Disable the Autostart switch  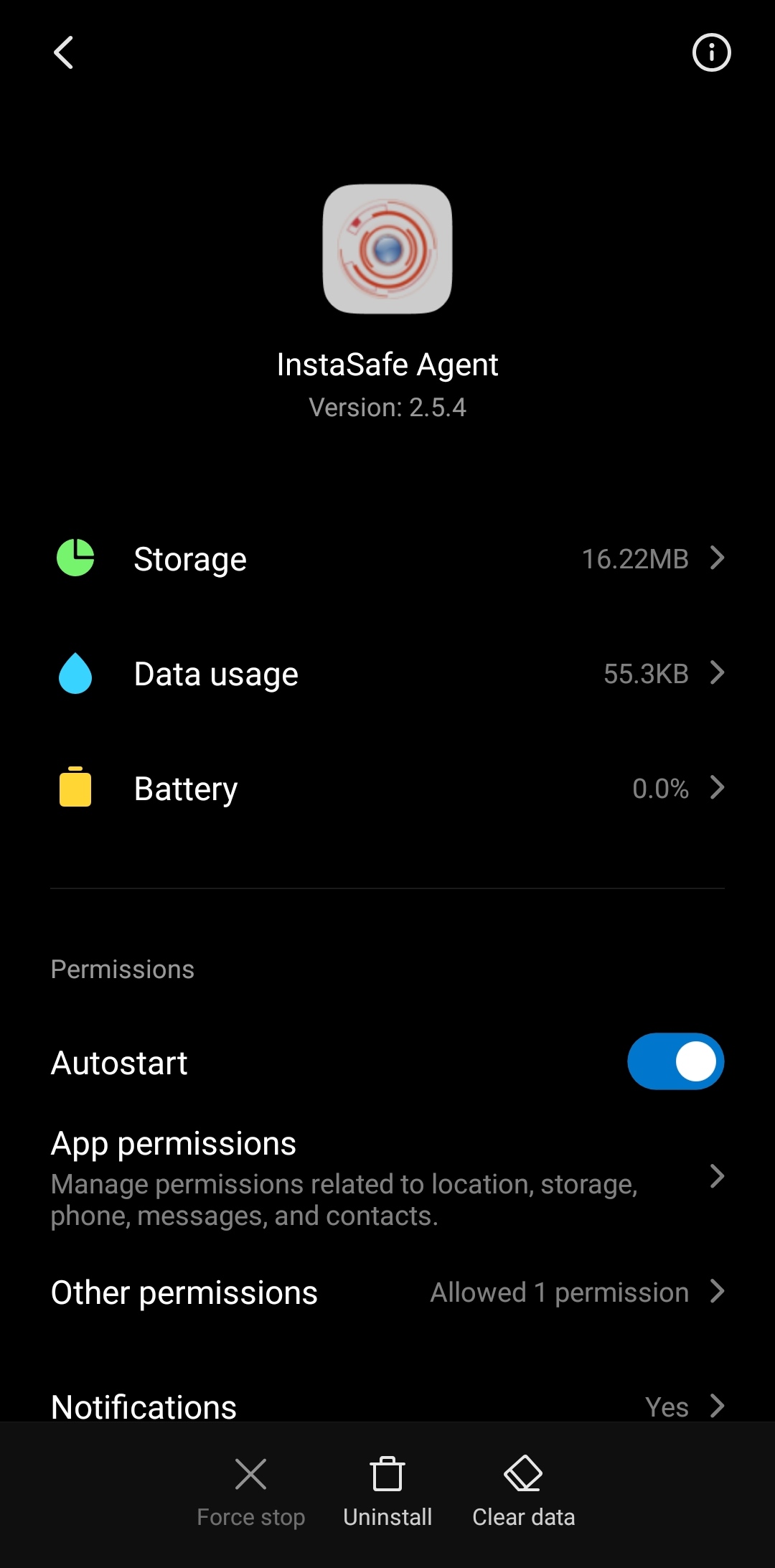click(x=675, y=1061)
